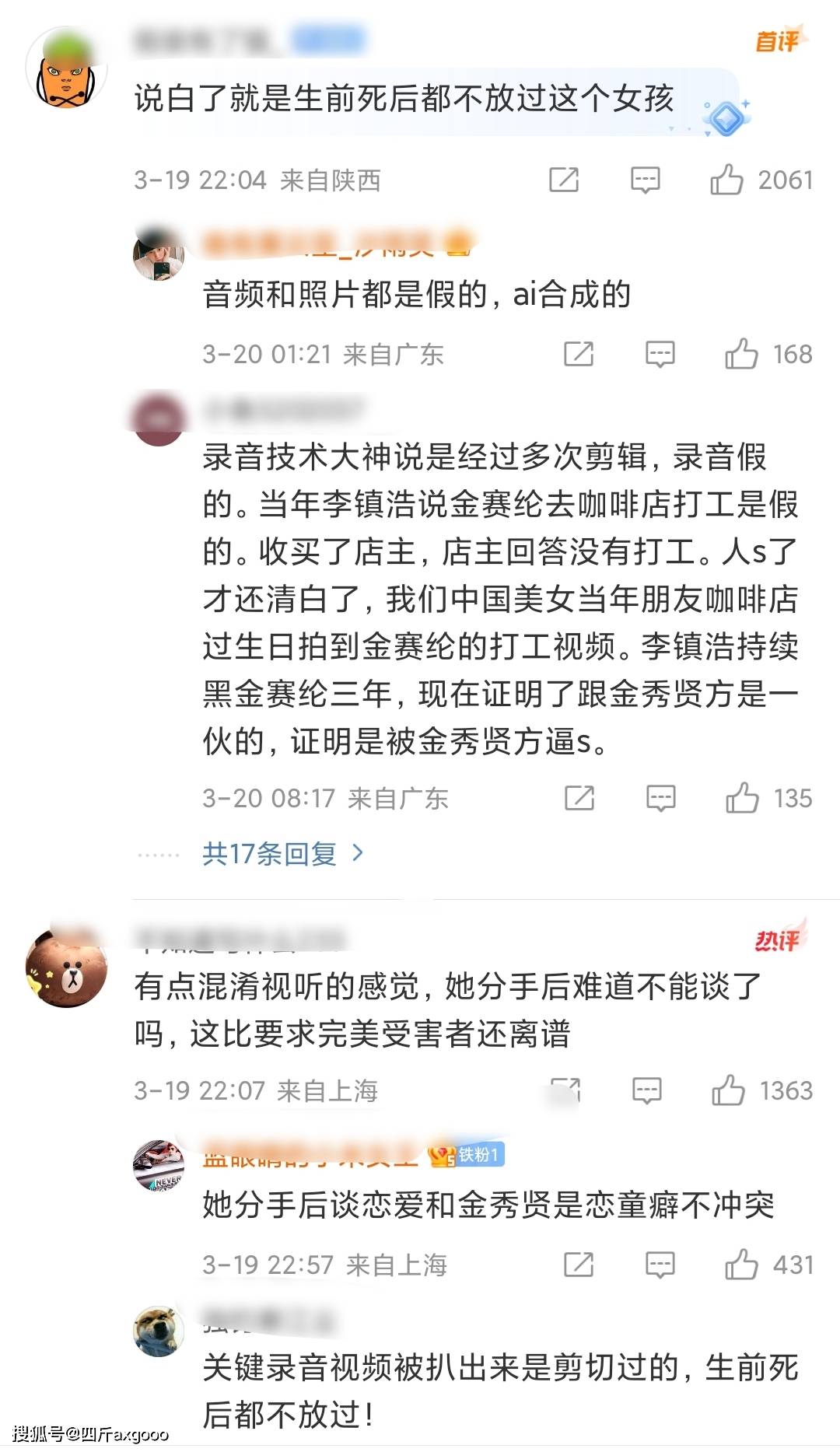The height and width of the screenshot is (1452, 840).
Task: Share the 3-19 22:04 comment from 陕西
Action: [564, 180]
